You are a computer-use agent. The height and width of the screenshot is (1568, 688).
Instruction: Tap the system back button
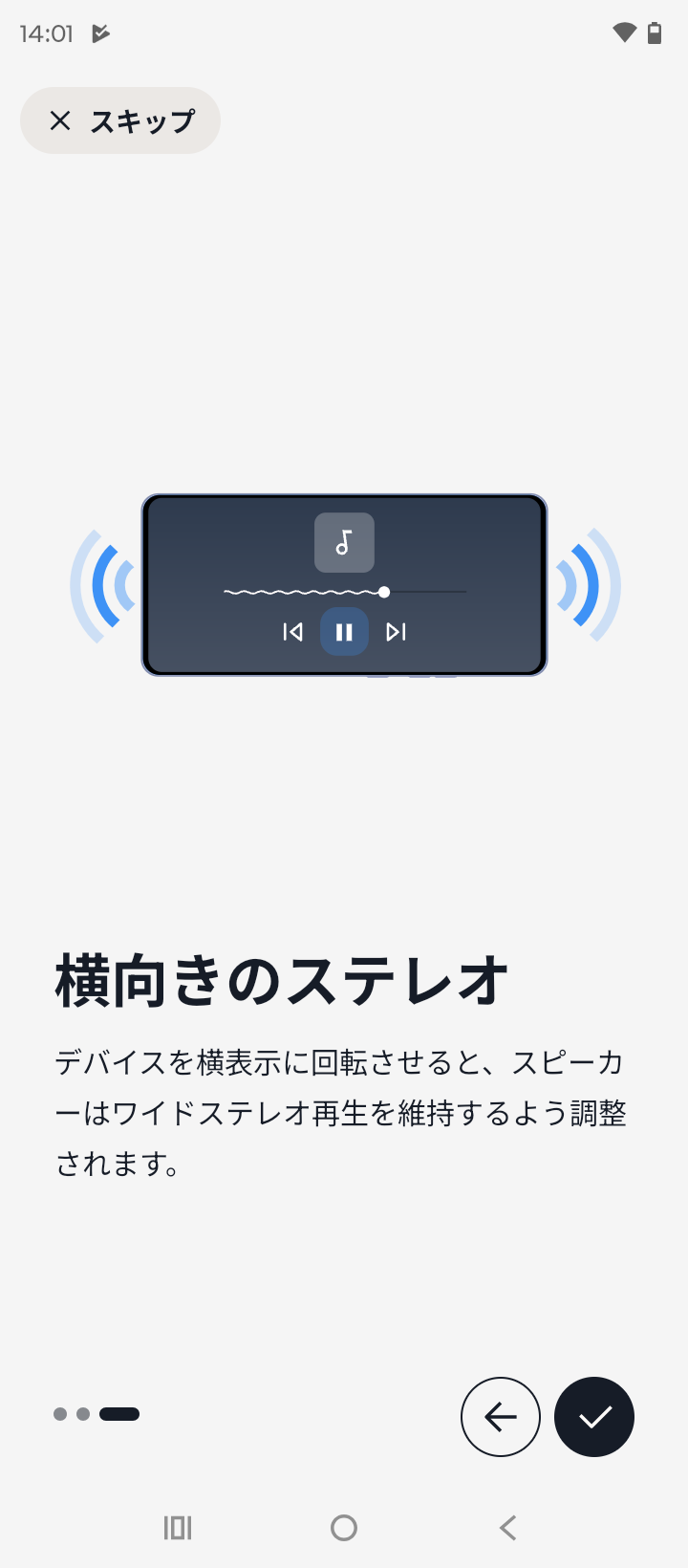[508, 1528]
